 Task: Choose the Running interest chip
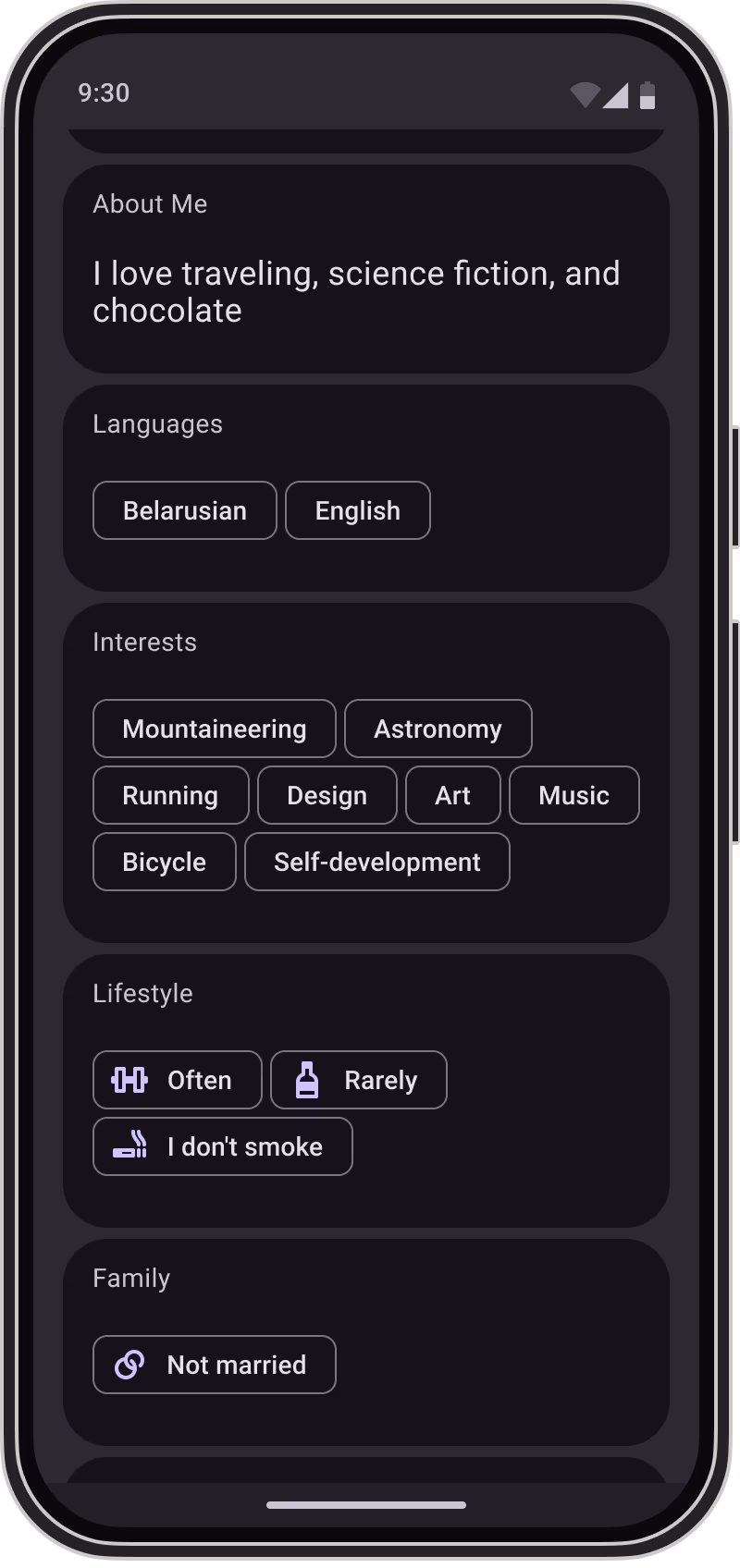click(x=171, y=795)
